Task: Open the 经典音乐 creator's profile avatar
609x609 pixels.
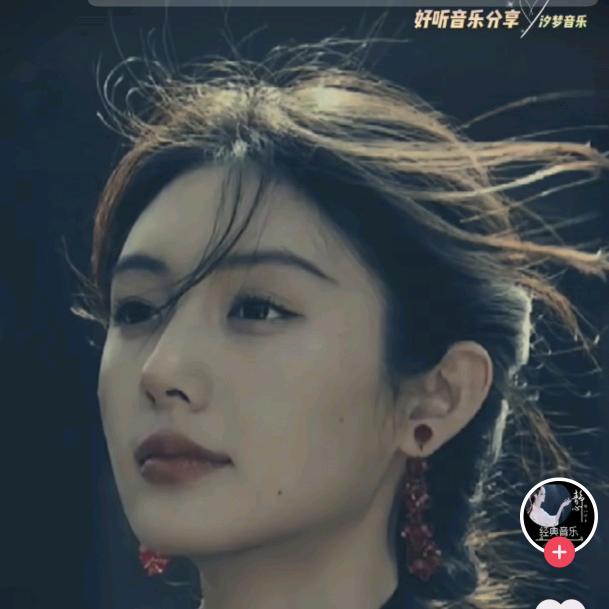Action: point(559,515)
